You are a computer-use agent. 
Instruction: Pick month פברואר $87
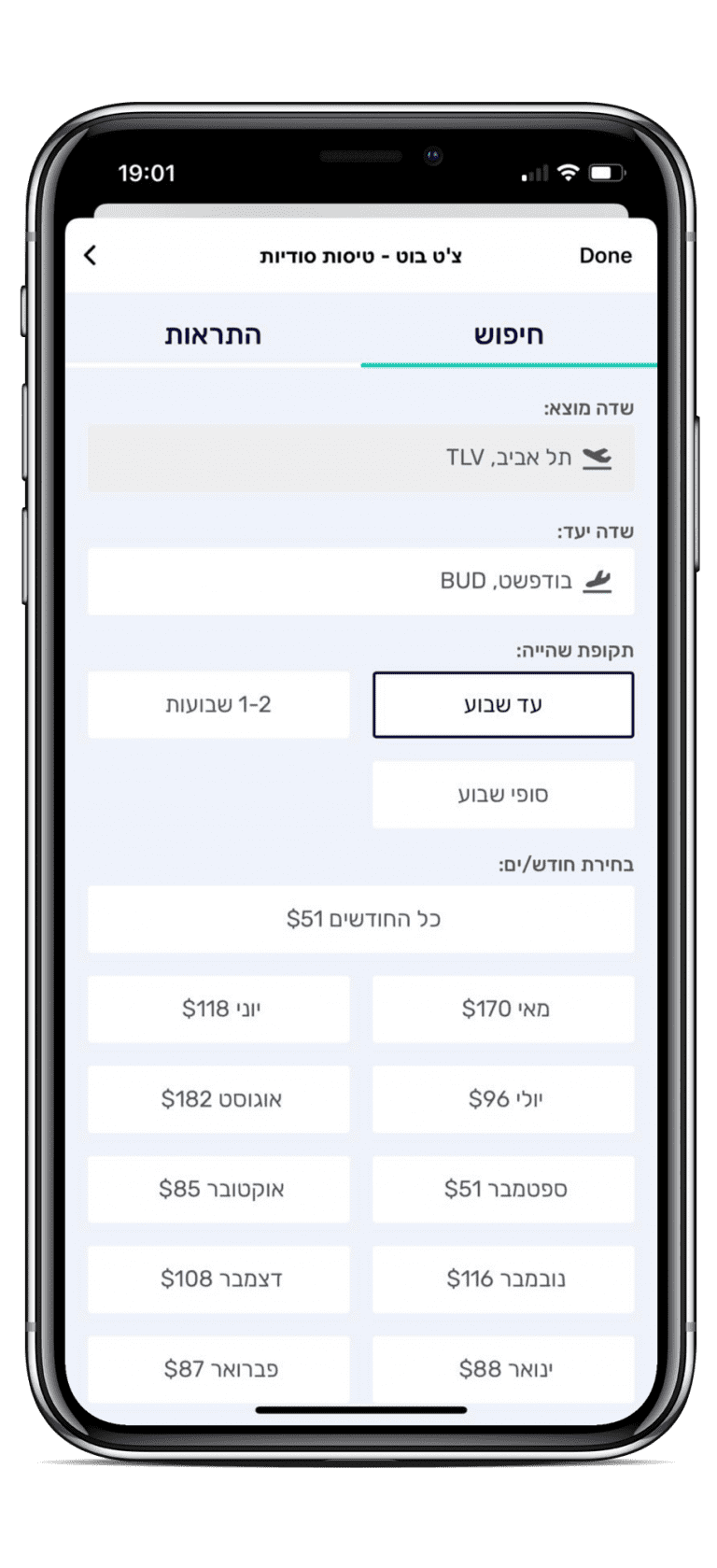[218, 1368]
